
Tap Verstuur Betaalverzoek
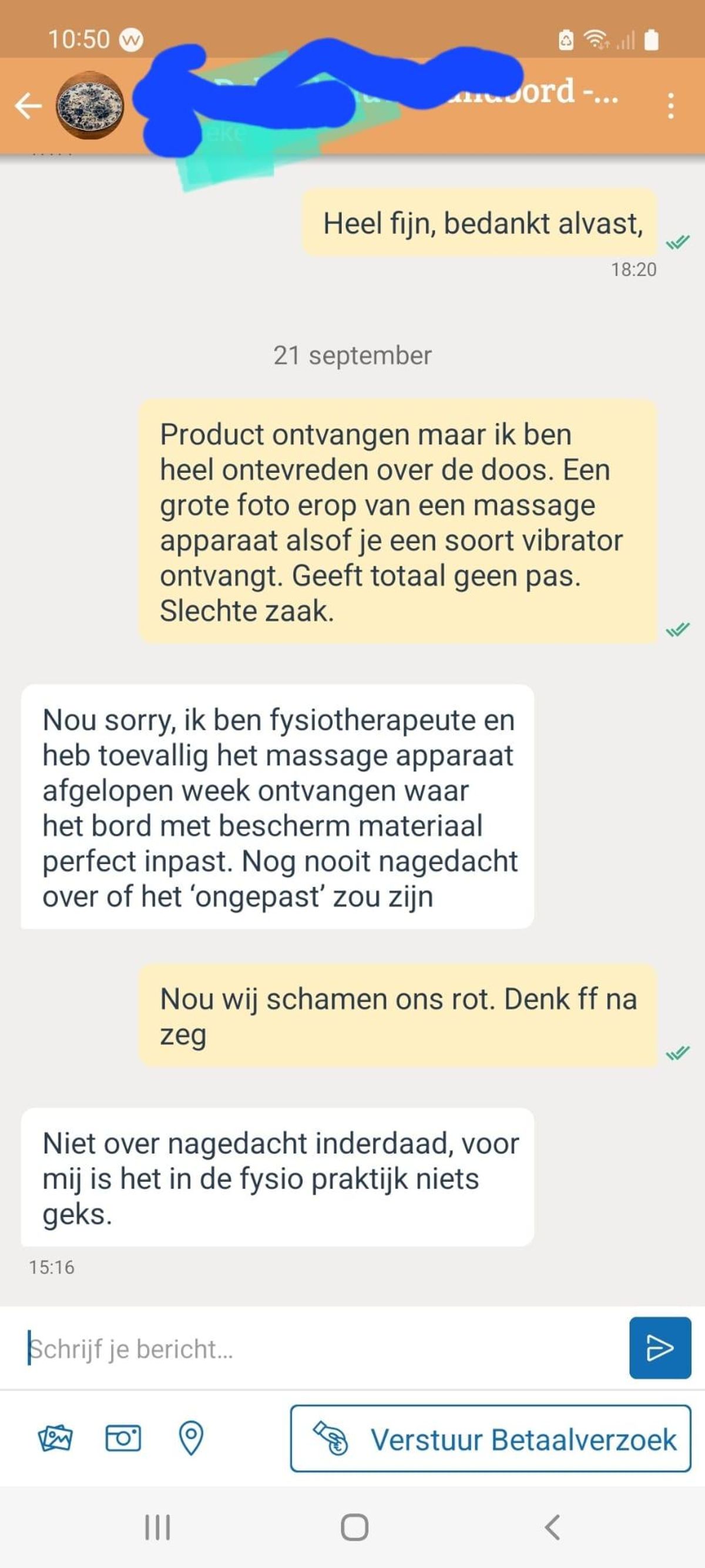491,1439
